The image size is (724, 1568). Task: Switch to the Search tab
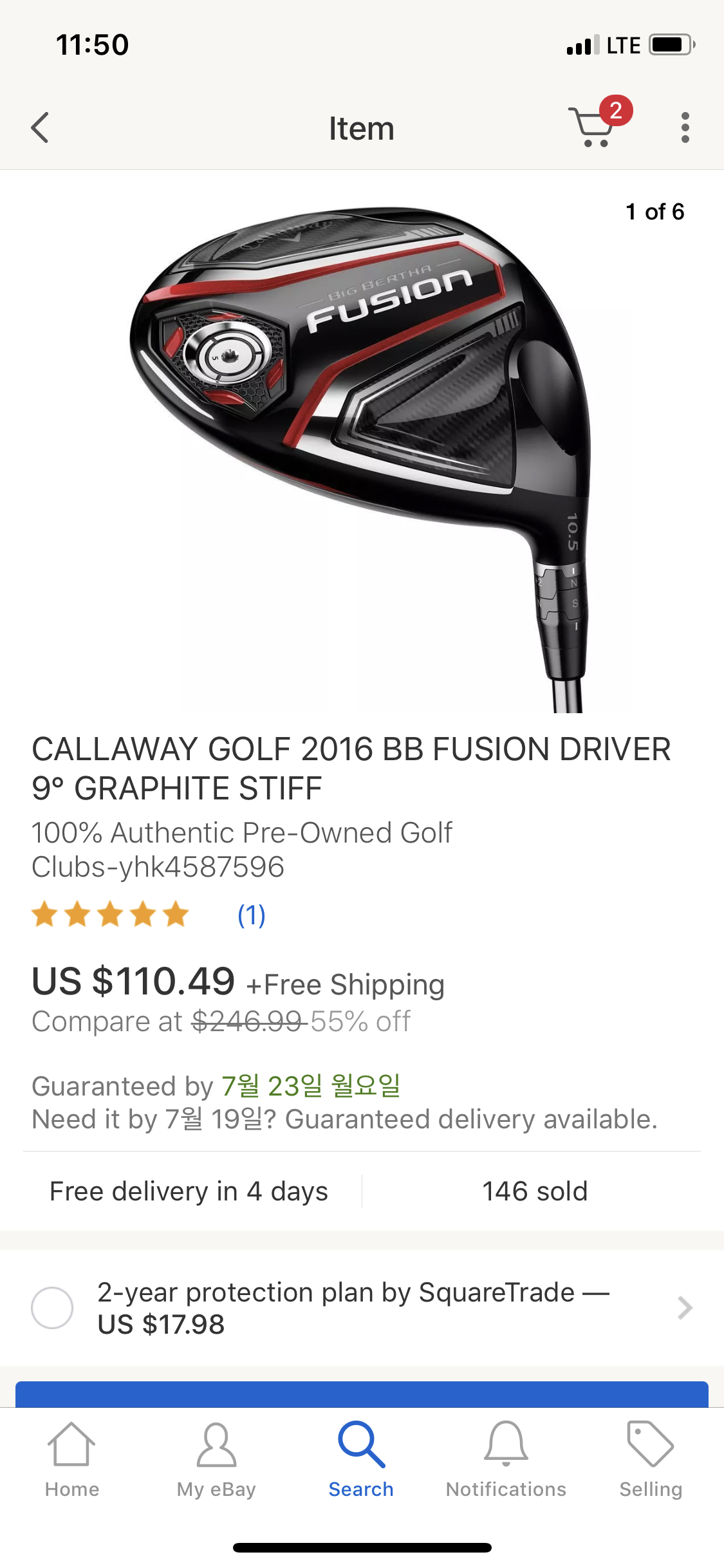pyautogui.click(x=361, y=1460)
